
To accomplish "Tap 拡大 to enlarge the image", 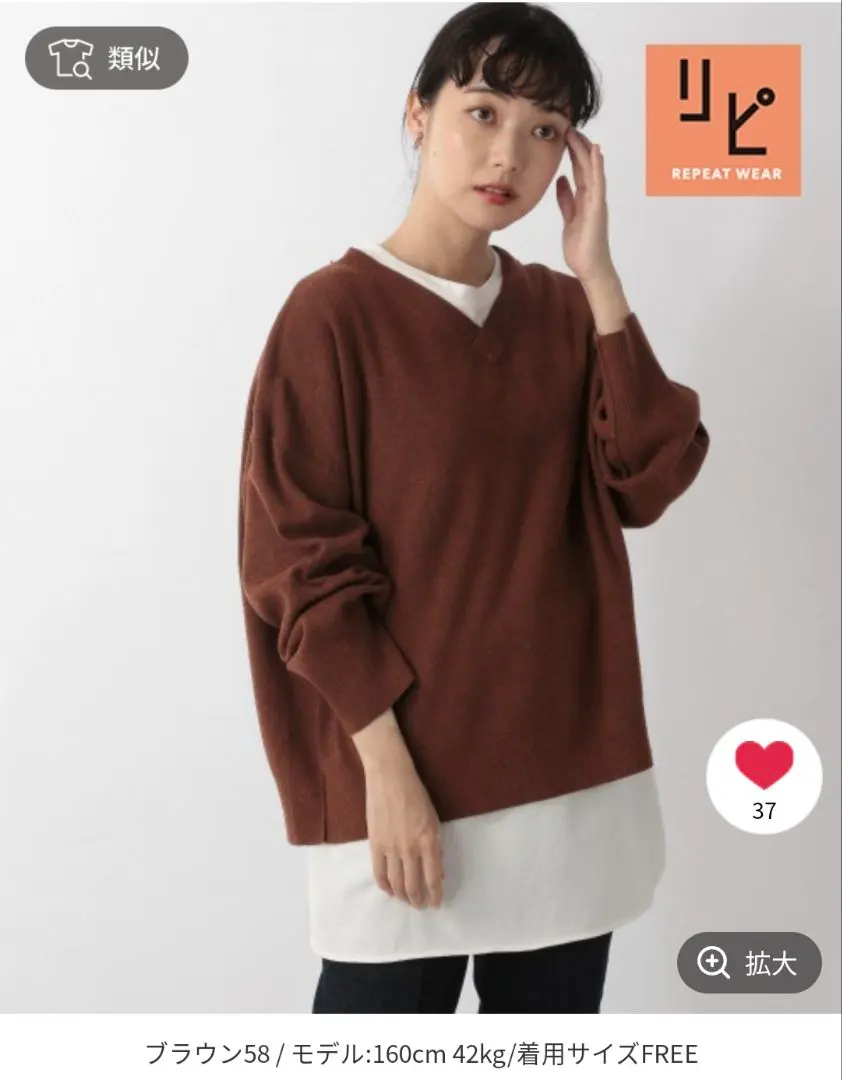I will click(x=750, y=963).
